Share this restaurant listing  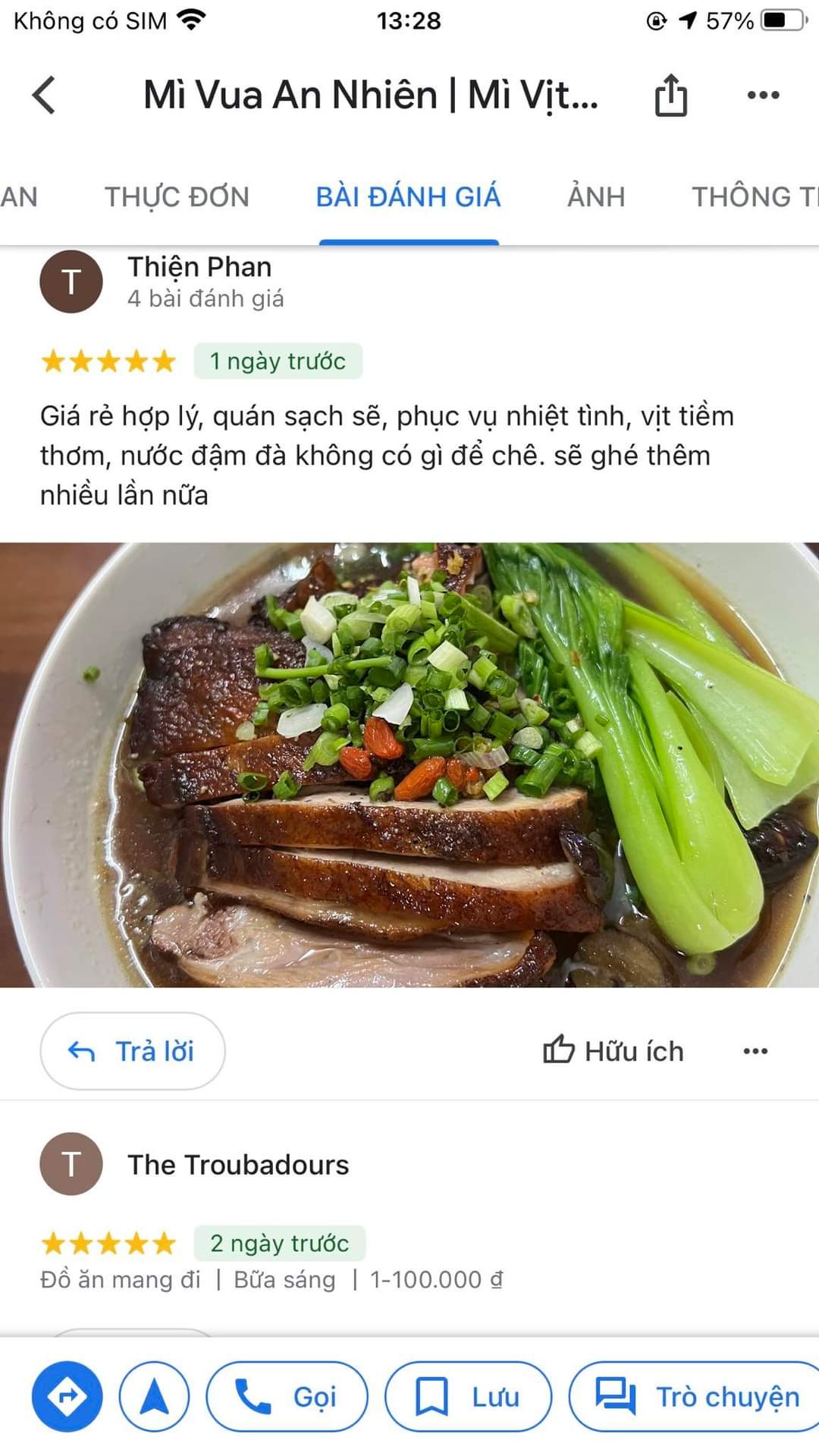(670, 96)
